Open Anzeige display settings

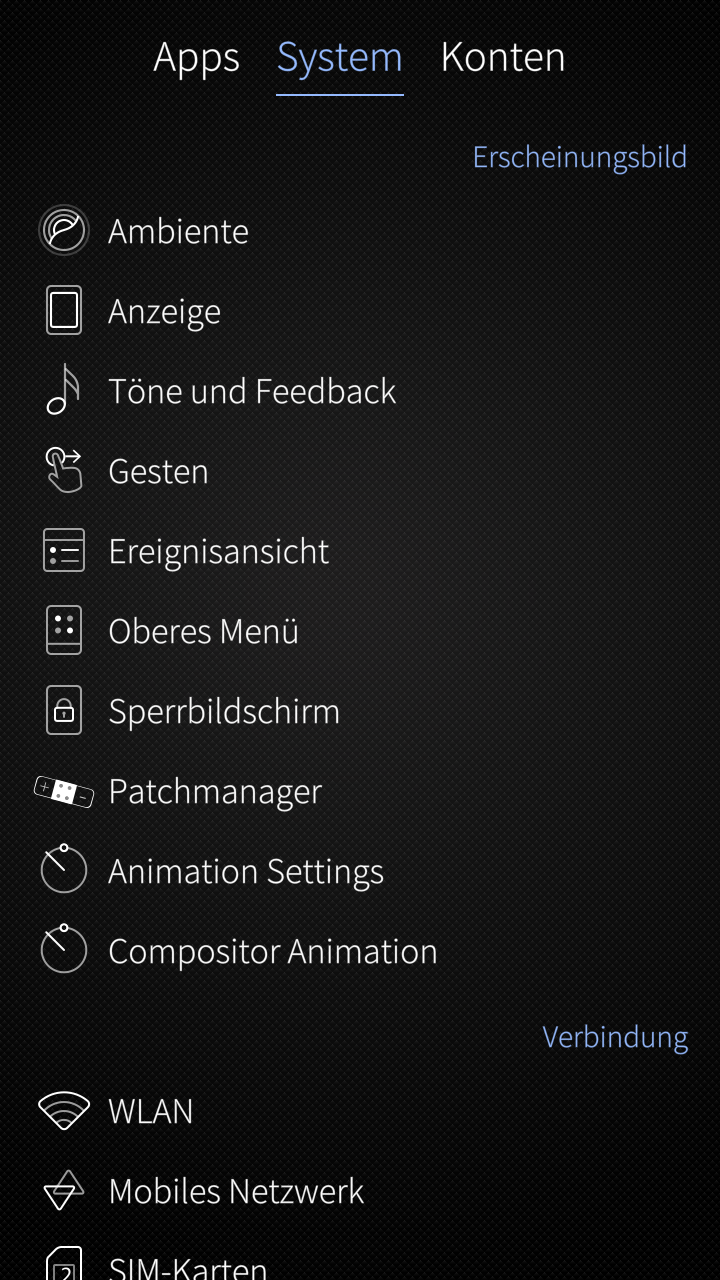coord(164,311)
